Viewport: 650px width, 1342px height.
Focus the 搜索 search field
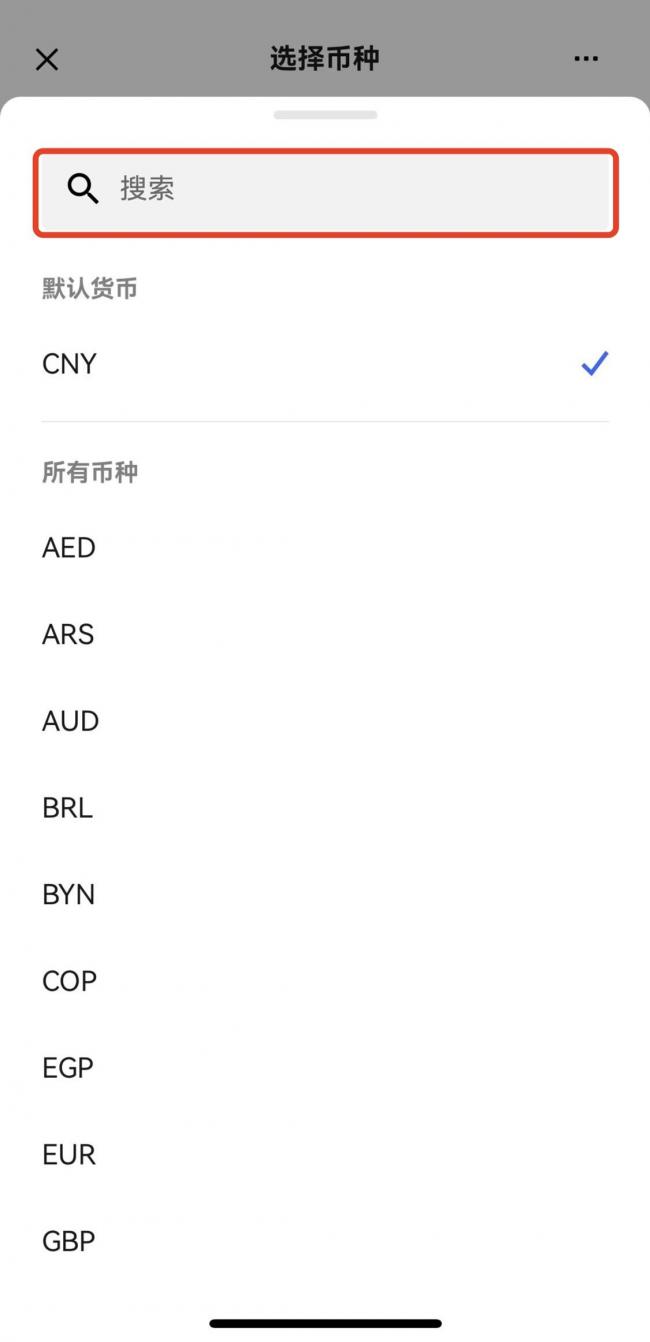click(x=326, y=192)
